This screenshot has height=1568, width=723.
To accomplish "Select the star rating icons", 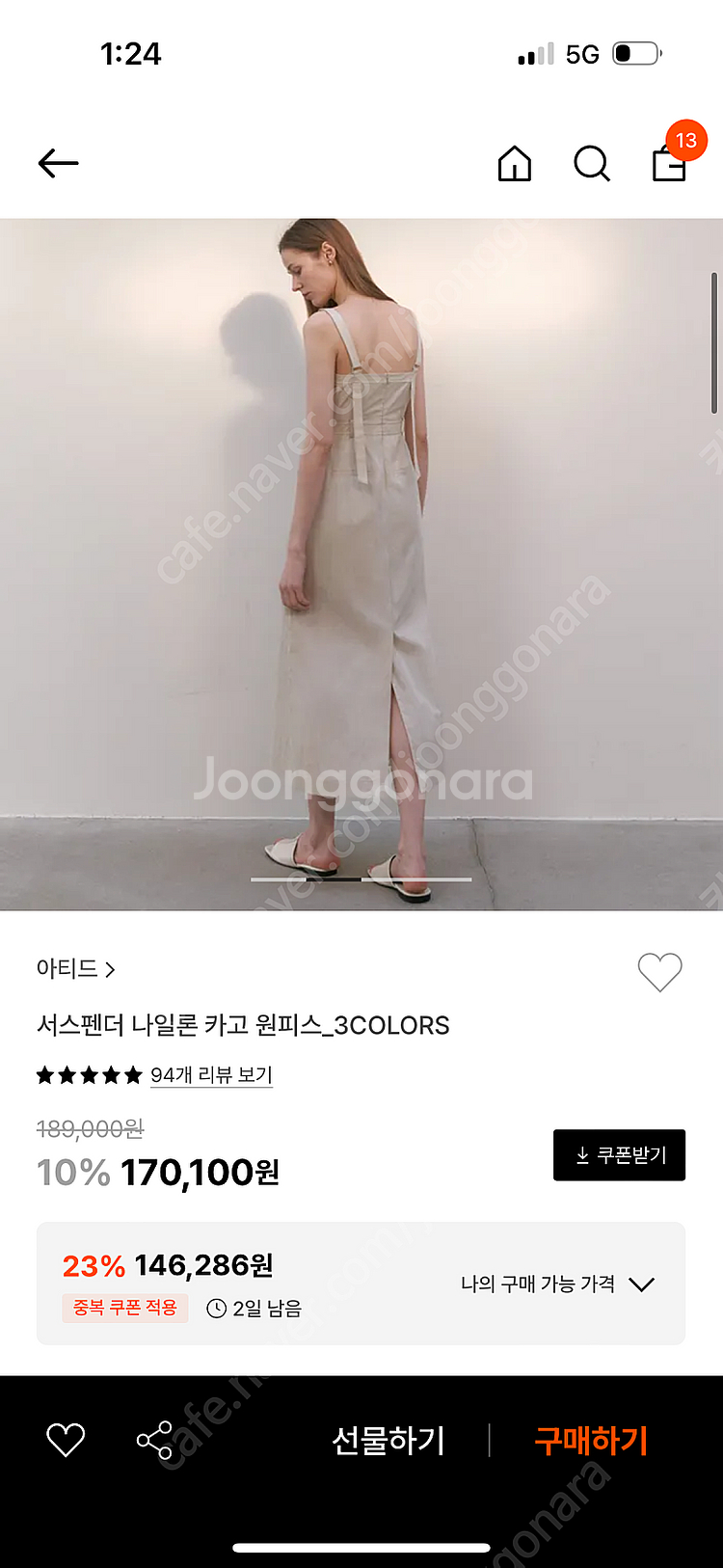I will pyautogui.click(x=89, y=1074).
